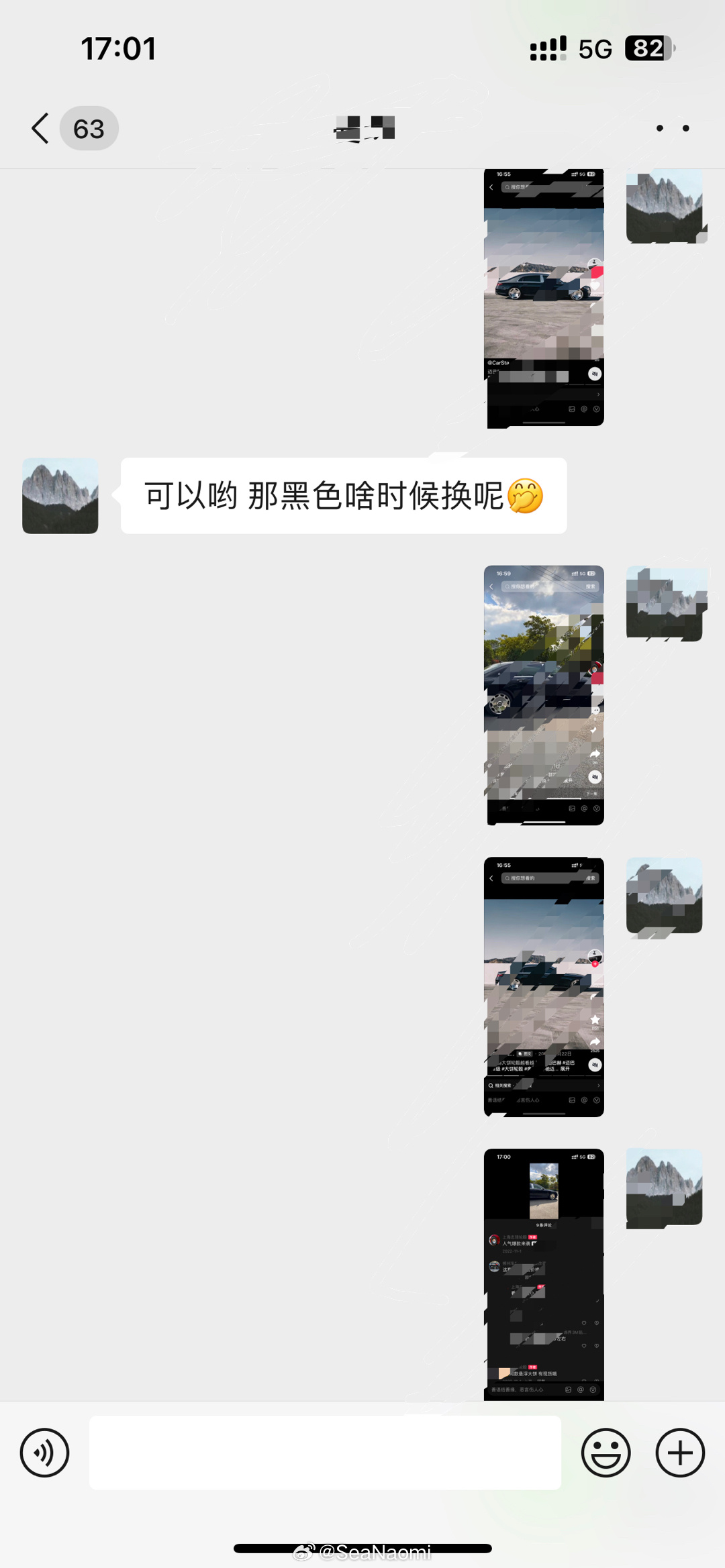The height and width of the screenshot is (1568, 725).
Task: Open the 17:00 comments page screenshot
Action: pos(544,1275)
